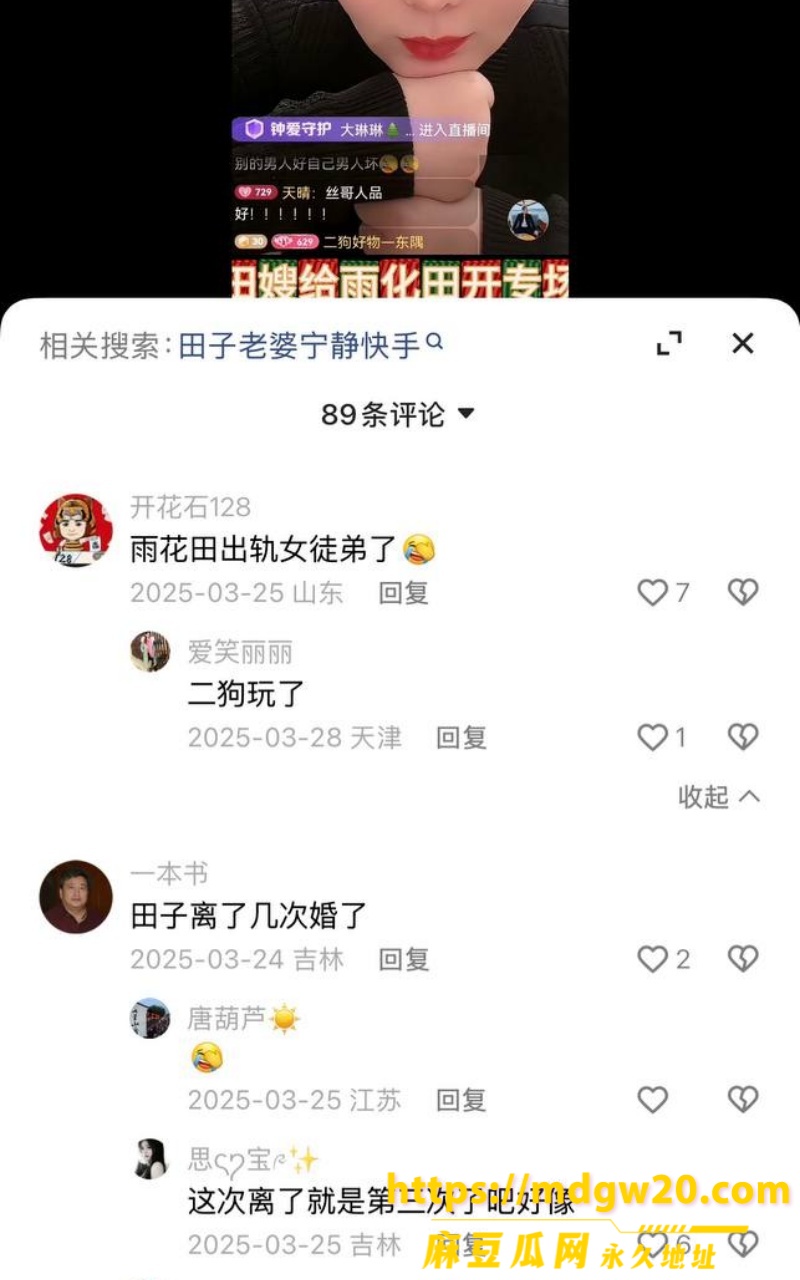This screenshot has width=800, height=1280.
Task: Open 思宝's profile avatar
Action: (x=150, y=1160)
